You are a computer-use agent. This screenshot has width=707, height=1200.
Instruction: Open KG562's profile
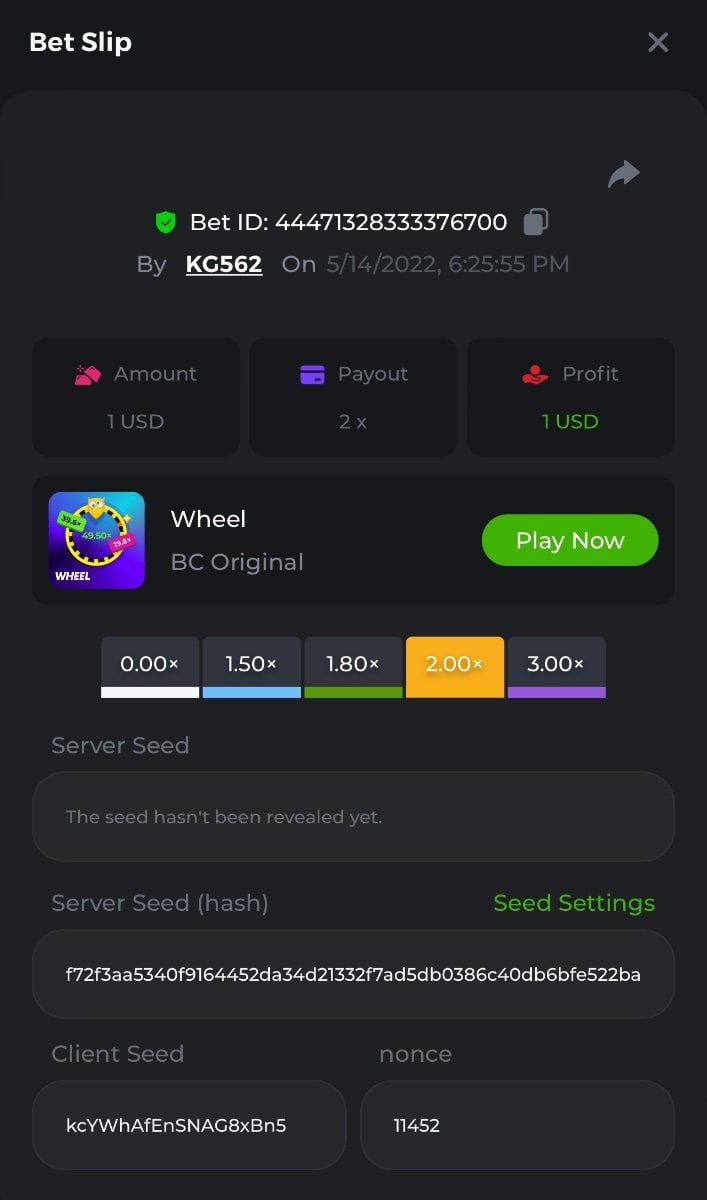tap(224, 264)
